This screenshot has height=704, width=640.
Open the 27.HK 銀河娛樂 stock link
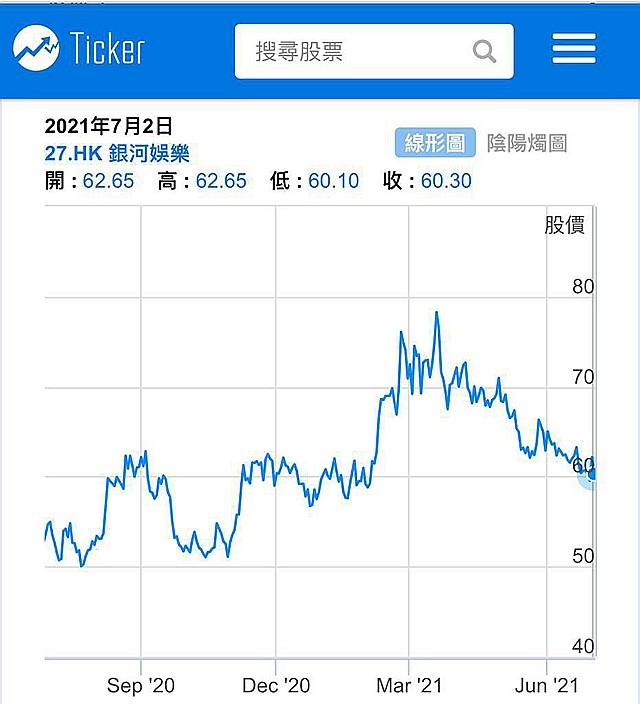point(117,153)
